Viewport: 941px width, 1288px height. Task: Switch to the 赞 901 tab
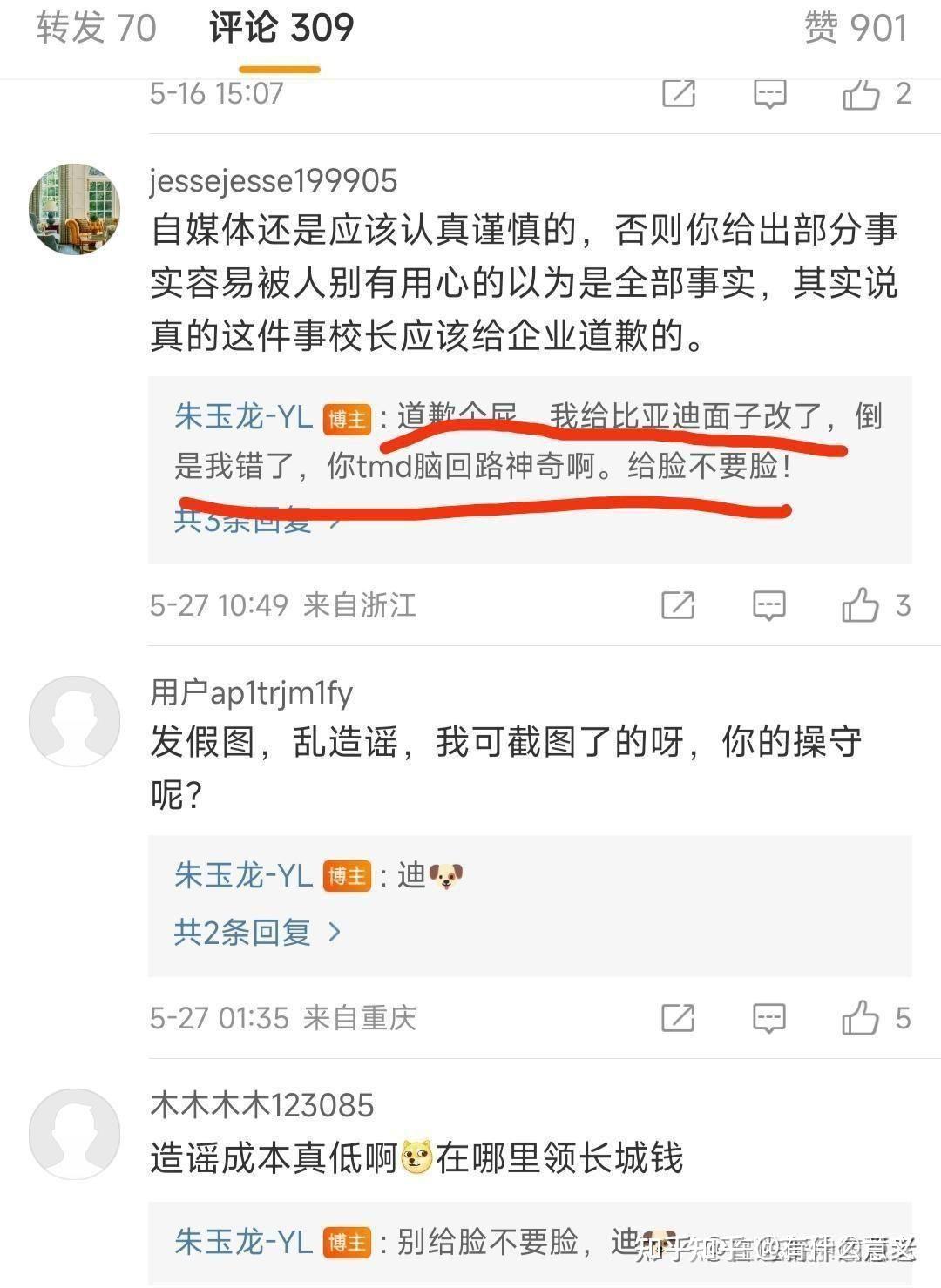coord(856,28)
